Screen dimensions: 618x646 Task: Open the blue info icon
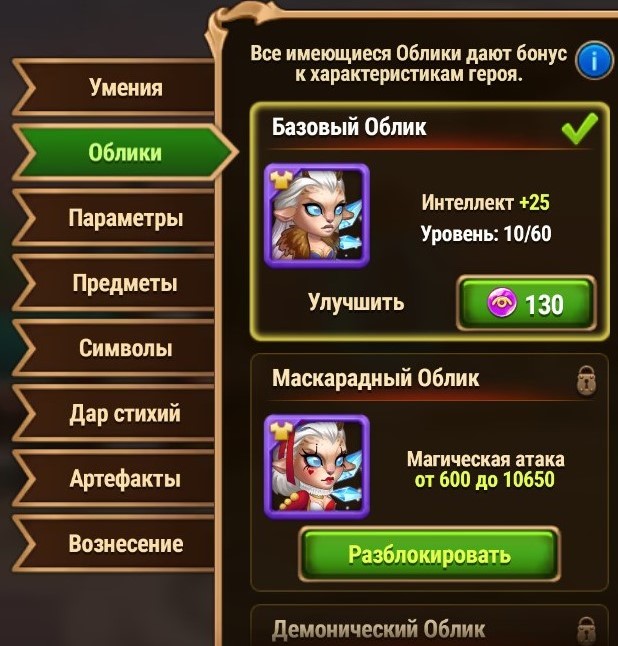point(594,61)
